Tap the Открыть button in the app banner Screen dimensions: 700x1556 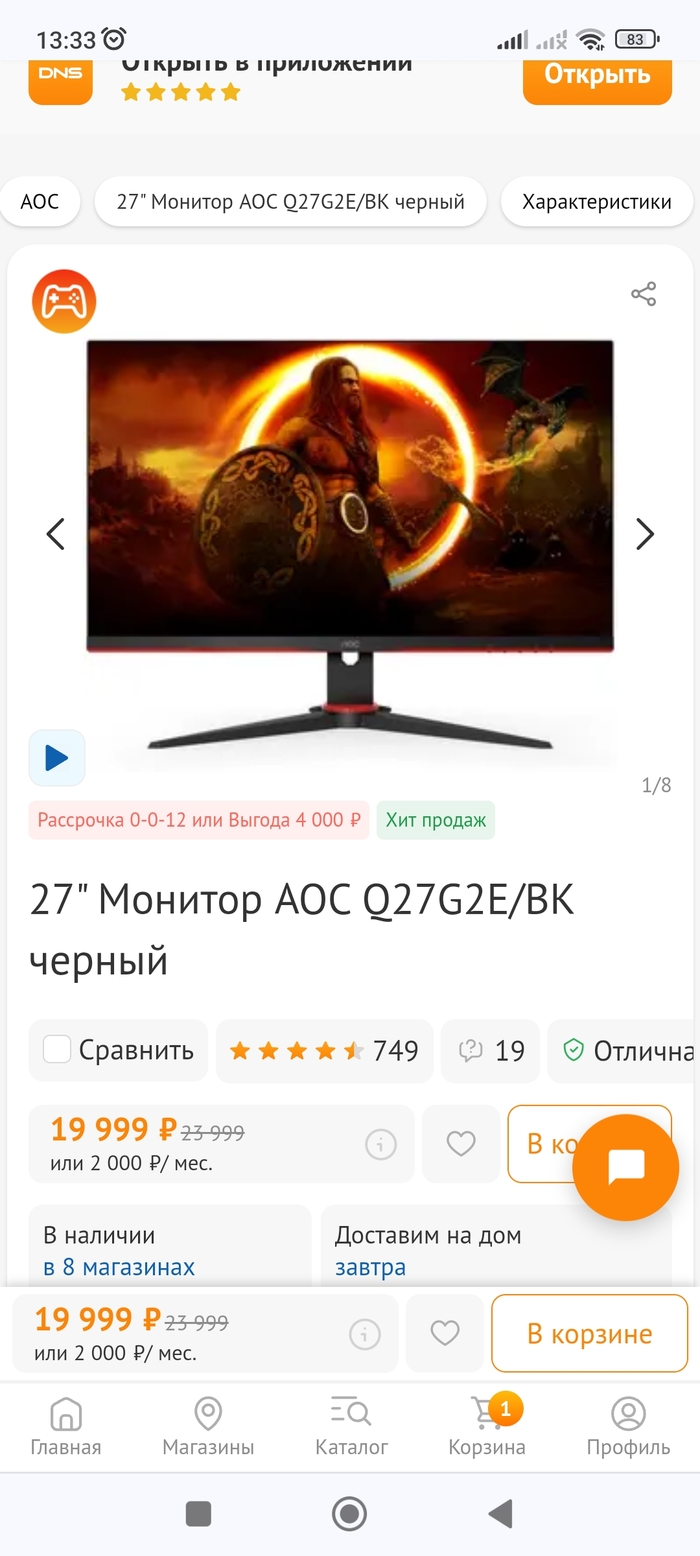pos(597,76)
